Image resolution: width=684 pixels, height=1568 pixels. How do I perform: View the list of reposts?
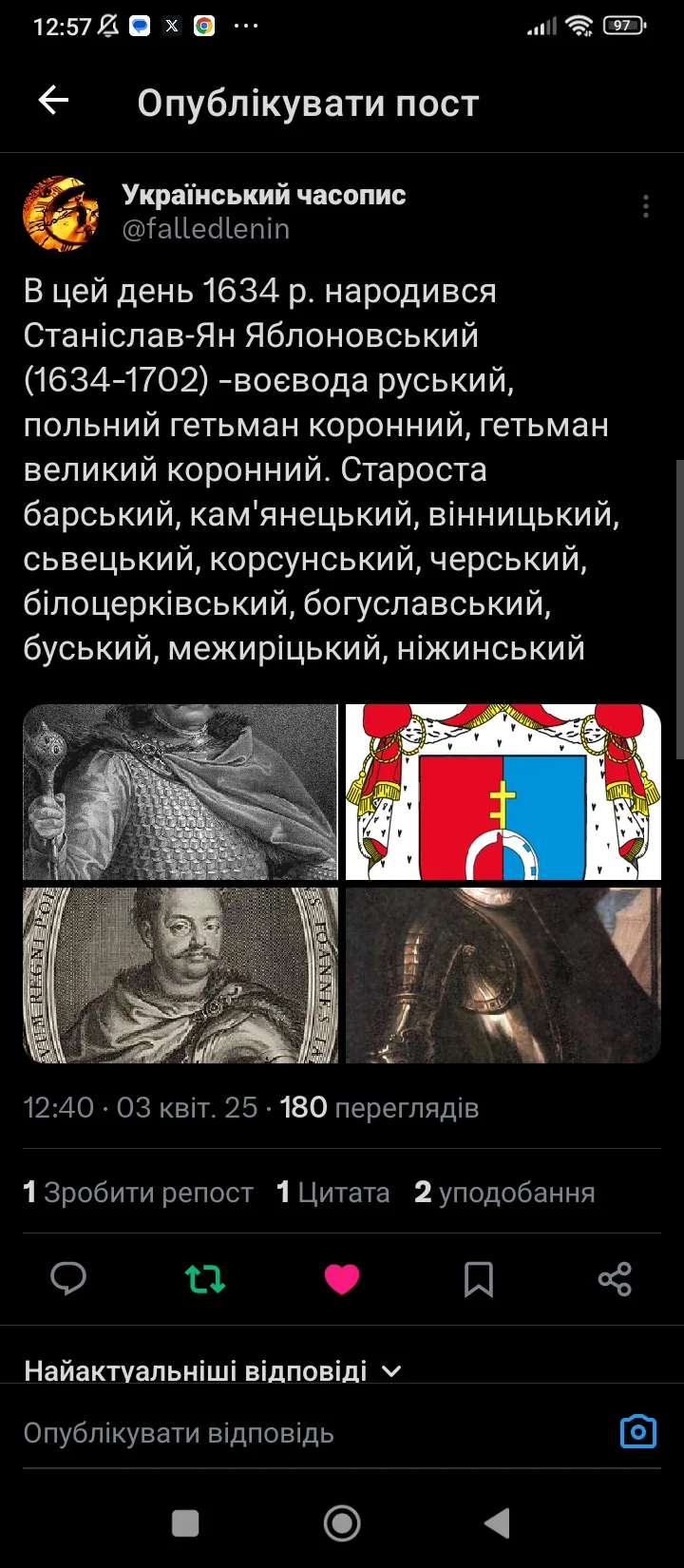(139, 1193)
